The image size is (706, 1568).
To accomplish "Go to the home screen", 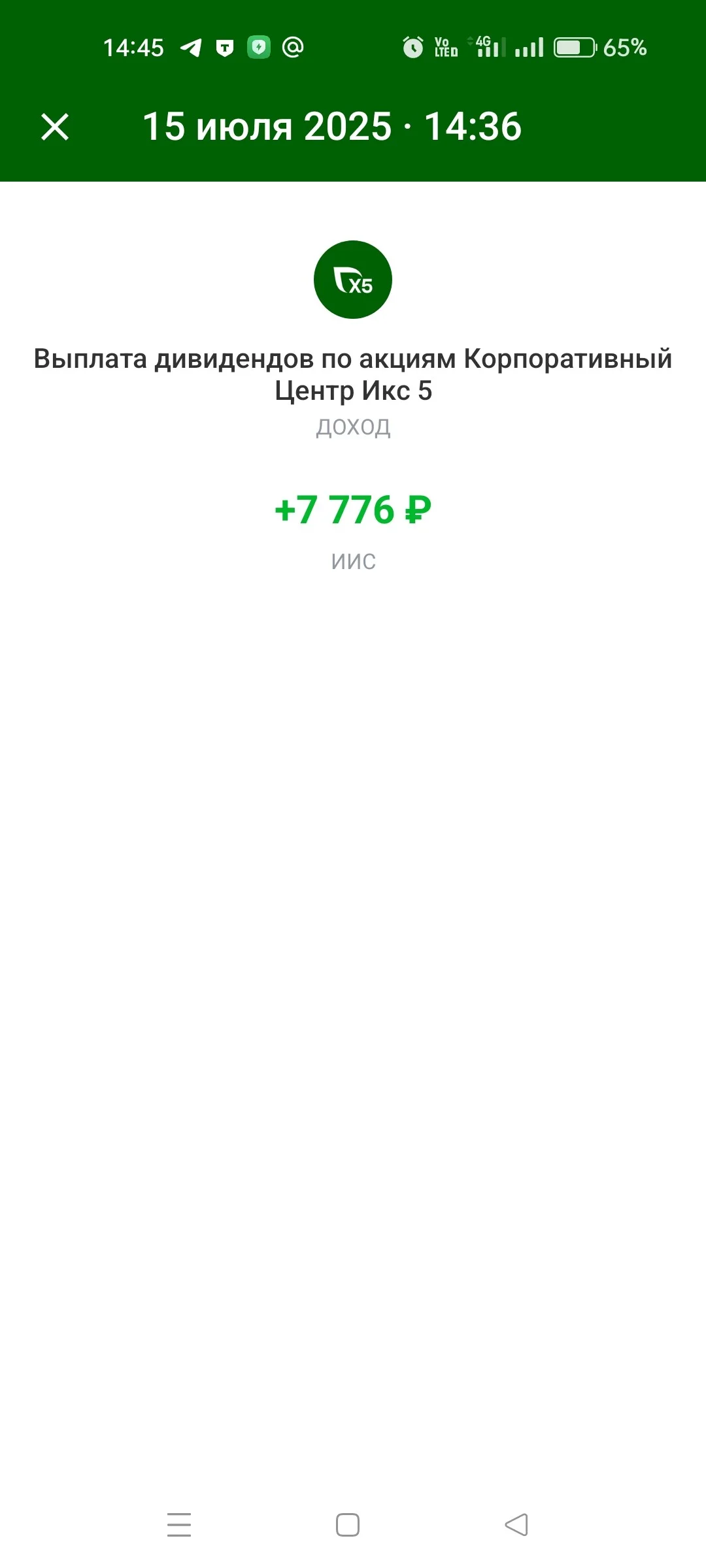I will coord(348,1525).
